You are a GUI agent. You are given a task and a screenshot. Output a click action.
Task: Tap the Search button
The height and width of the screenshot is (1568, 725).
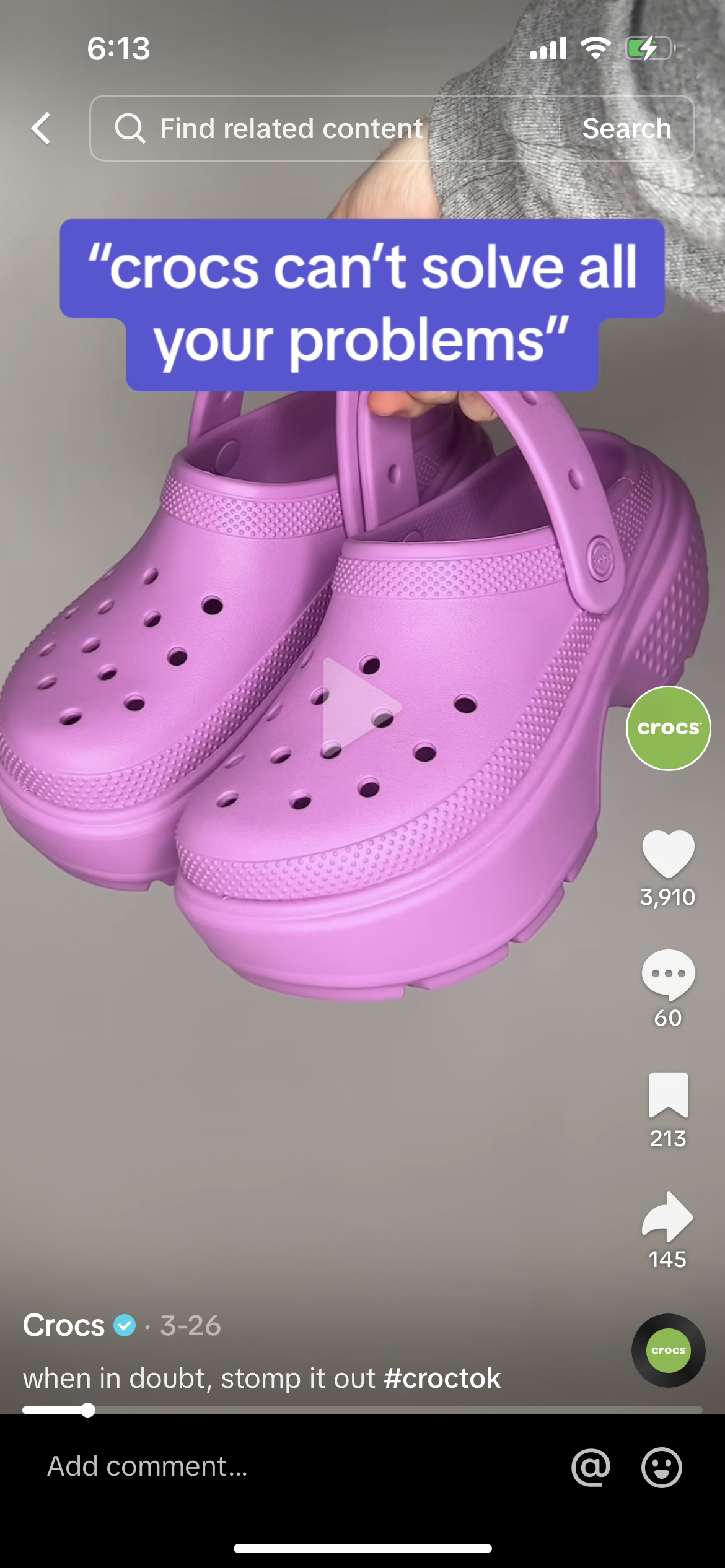[626, 128]
